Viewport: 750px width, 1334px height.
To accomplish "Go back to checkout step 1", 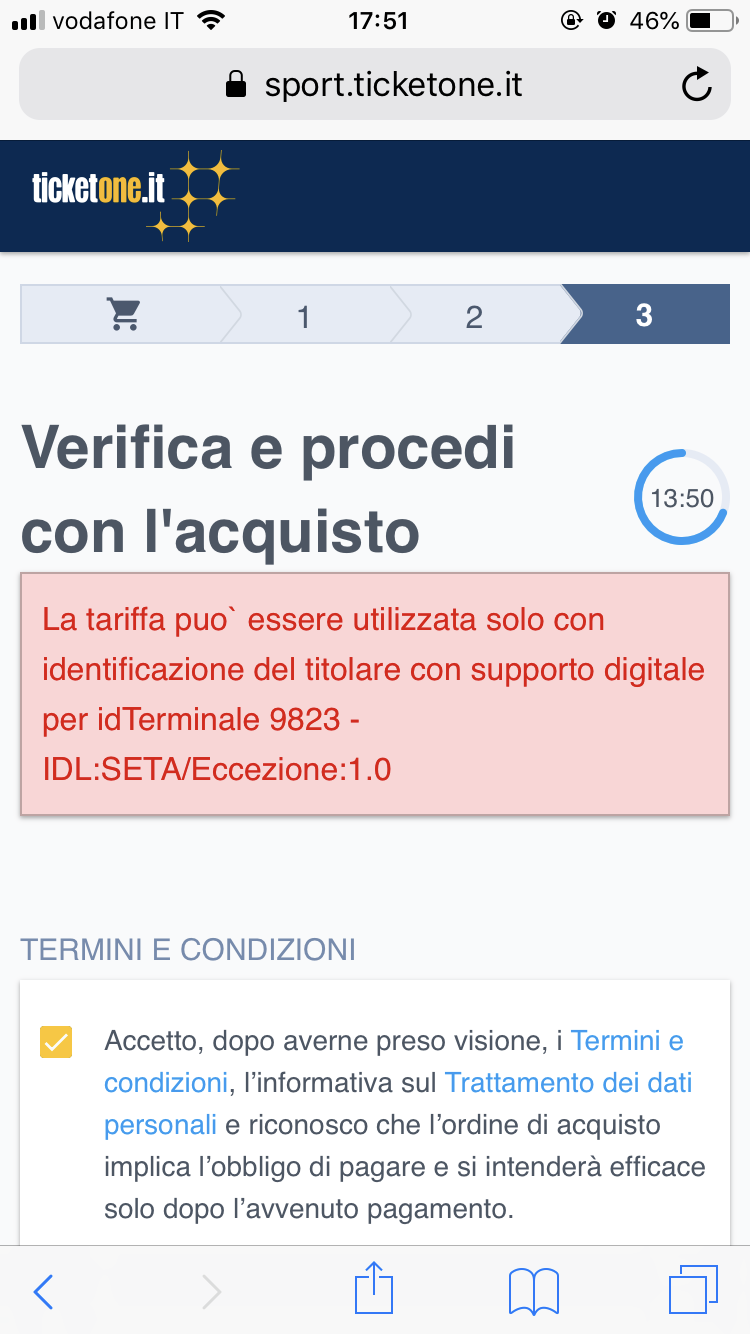I will coord(304,315).
